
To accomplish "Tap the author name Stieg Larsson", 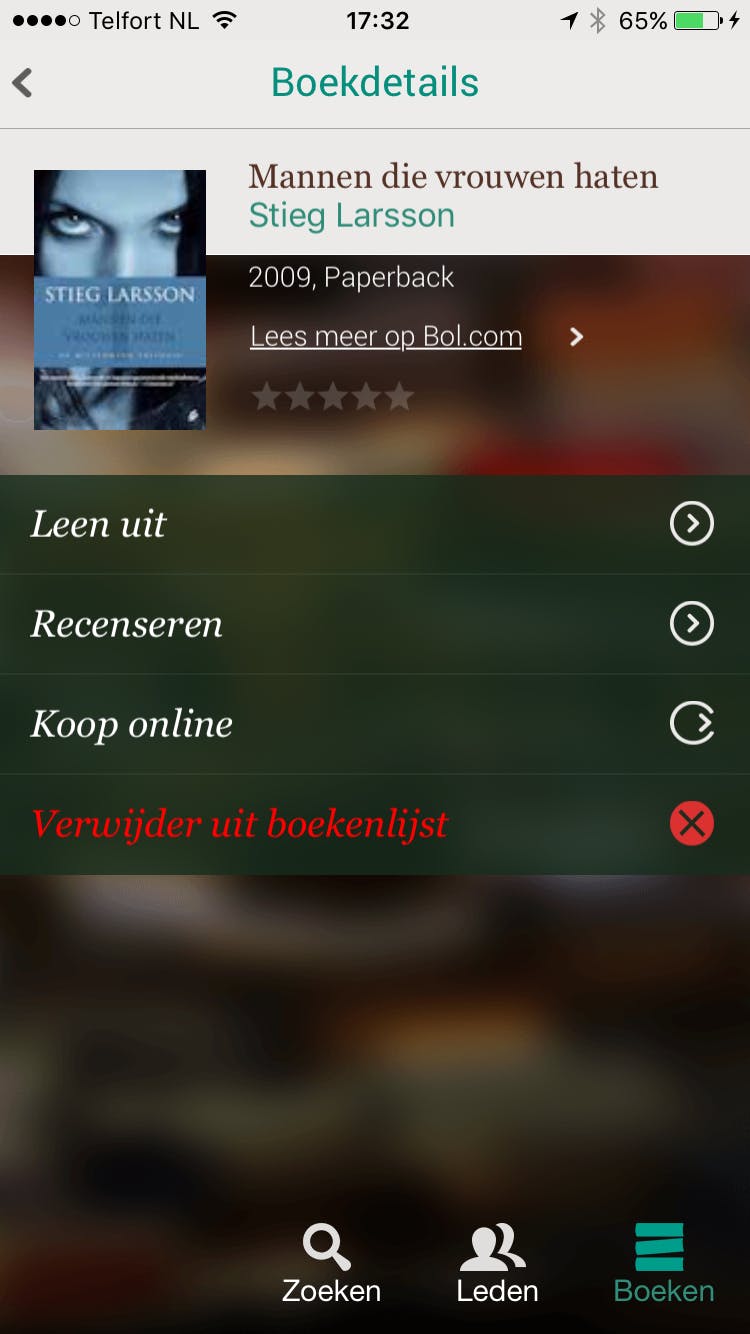I will (x=351, y=216).
